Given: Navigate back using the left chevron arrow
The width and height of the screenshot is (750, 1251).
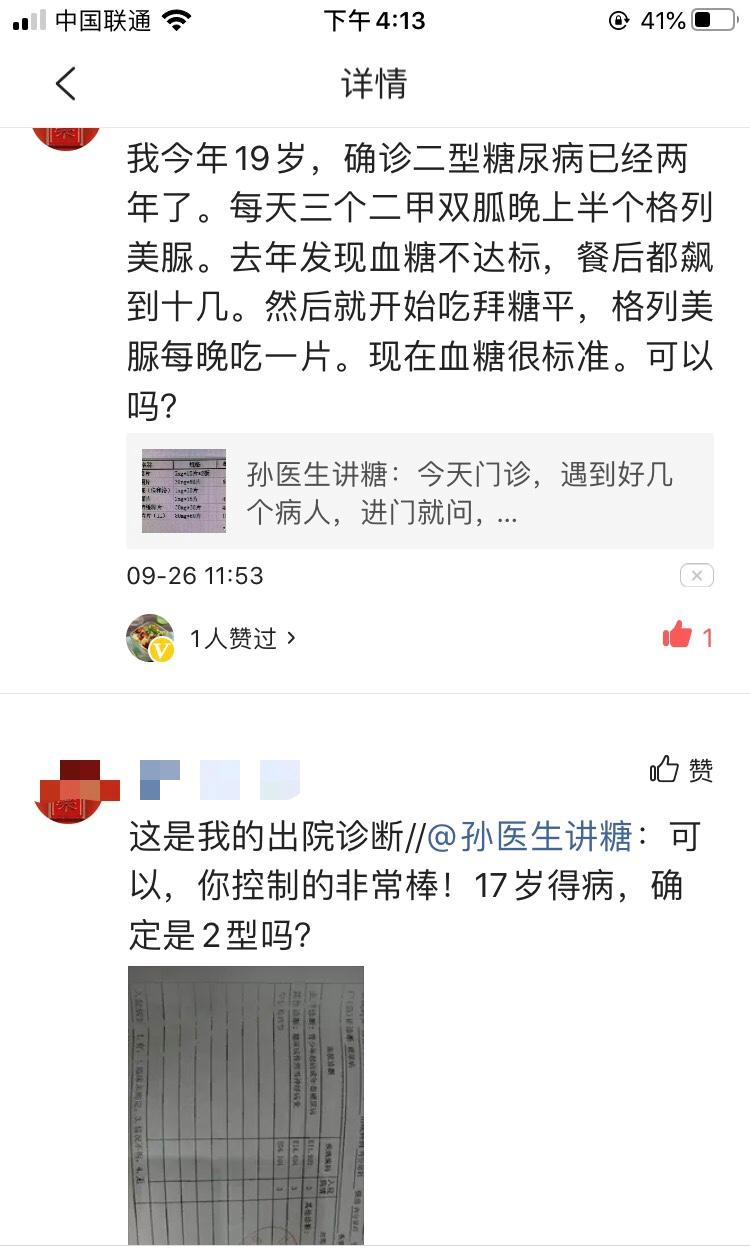Looking at the screenshot, I should click(x=66, y=85).
